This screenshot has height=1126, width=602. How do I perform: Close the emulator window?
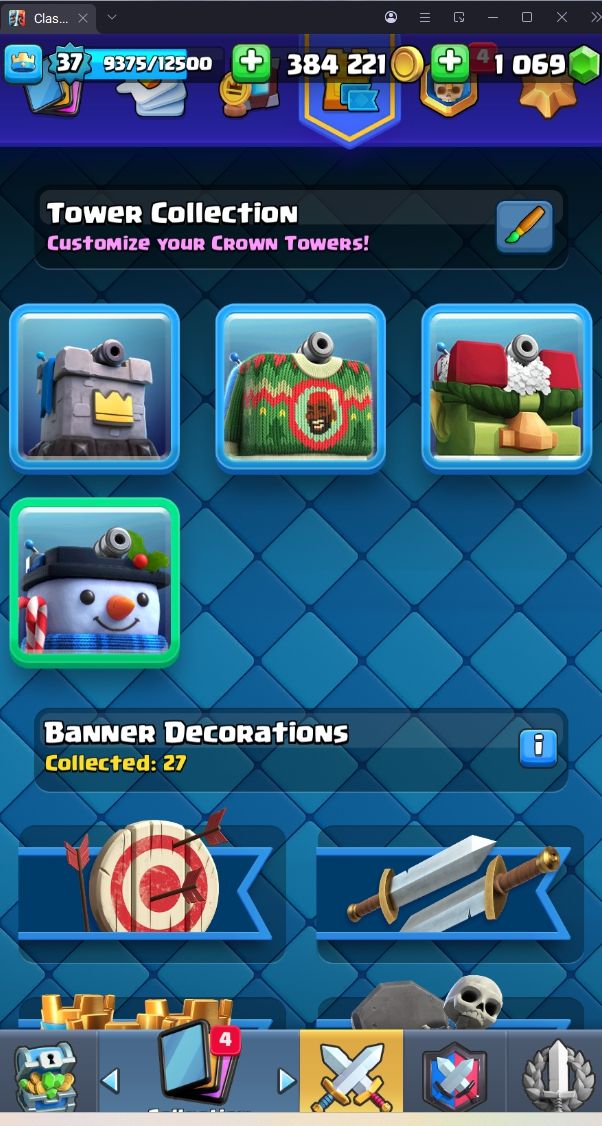click(x=561, y=18)
